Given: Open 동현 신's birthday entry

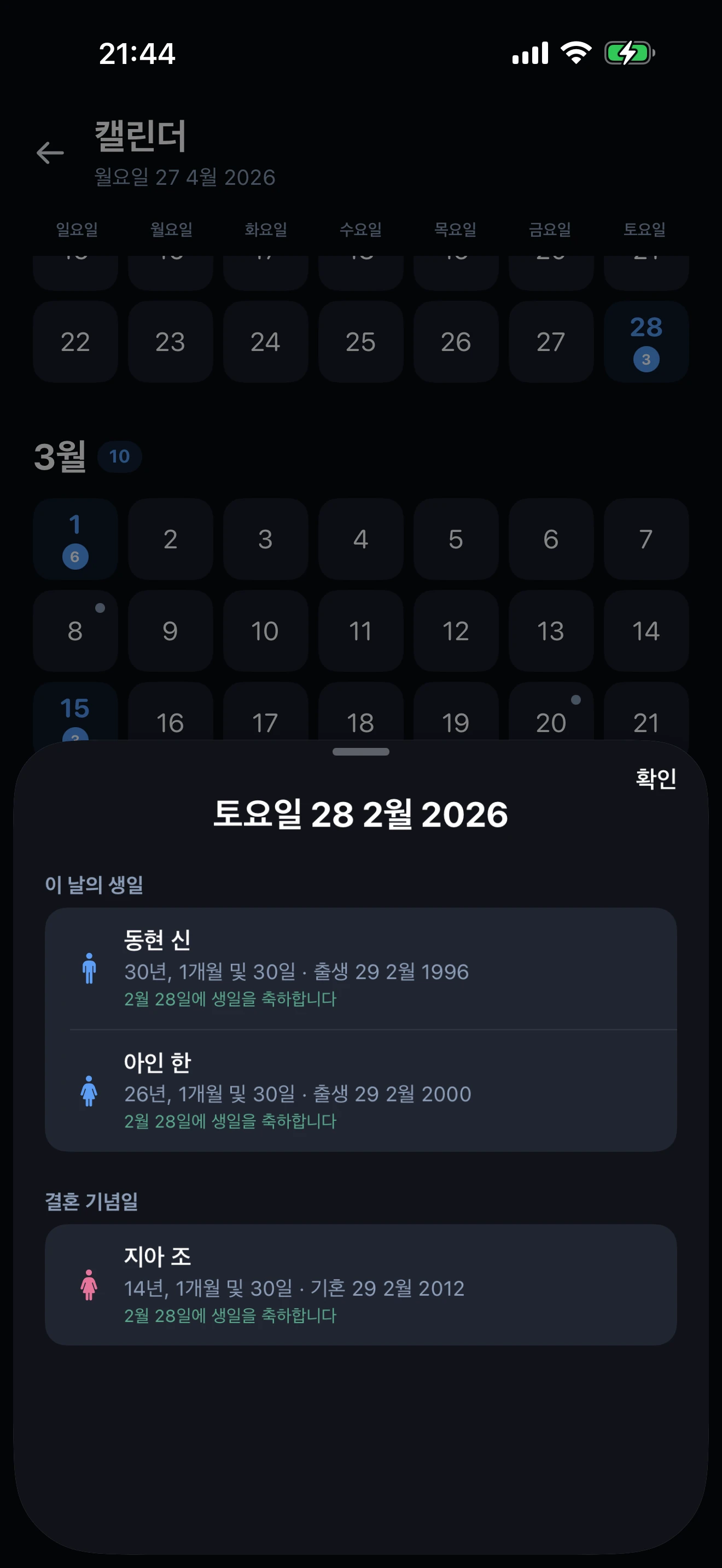Looking at the screenshot, I should point(360,968).
